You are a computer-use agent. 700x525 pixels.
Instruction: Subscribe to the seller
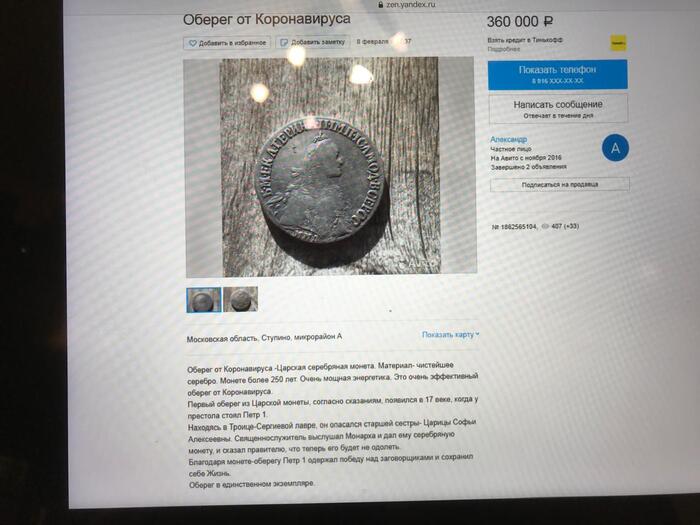[558, 185]
